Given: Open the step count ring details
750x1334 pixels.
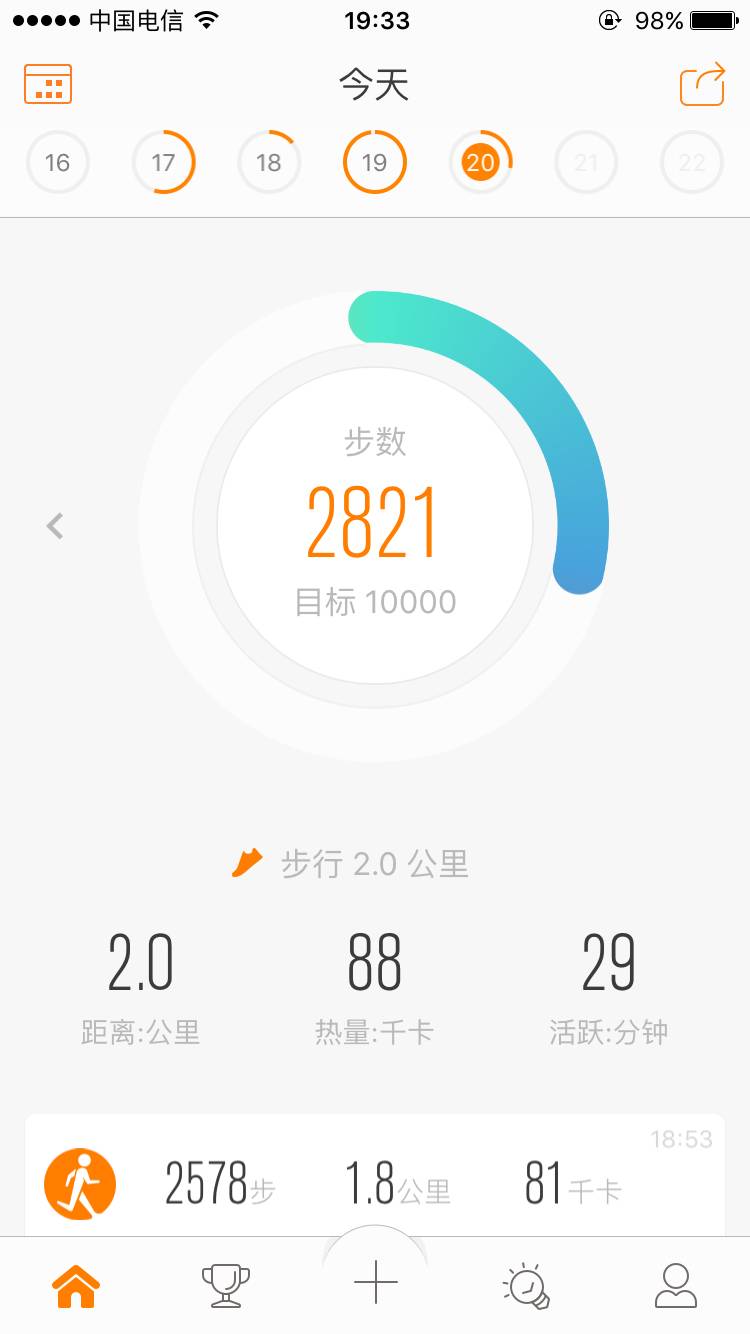Looking at the screenshot, I should click(375, 525).
